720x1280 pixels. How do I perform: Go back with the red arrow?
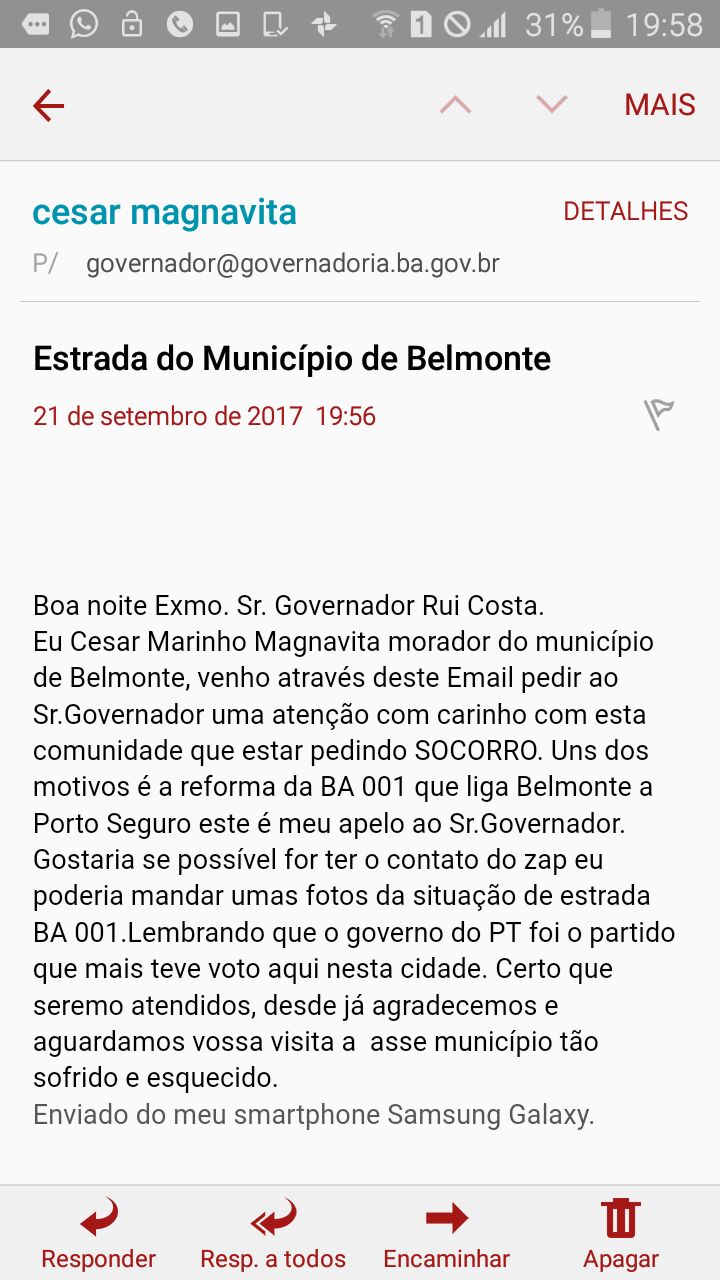coord(48,105)
